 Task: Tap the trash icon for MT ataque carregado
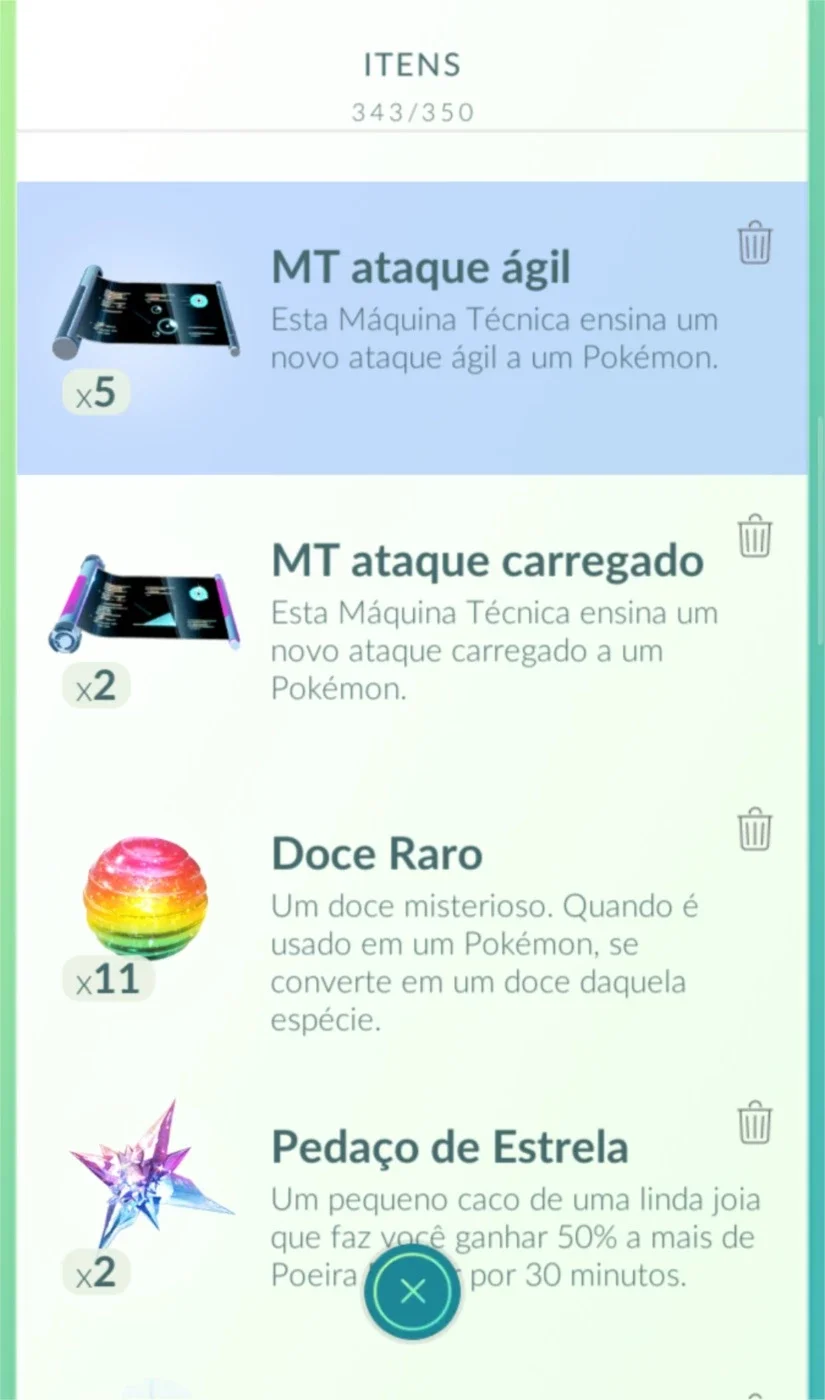tap(755, 537)
